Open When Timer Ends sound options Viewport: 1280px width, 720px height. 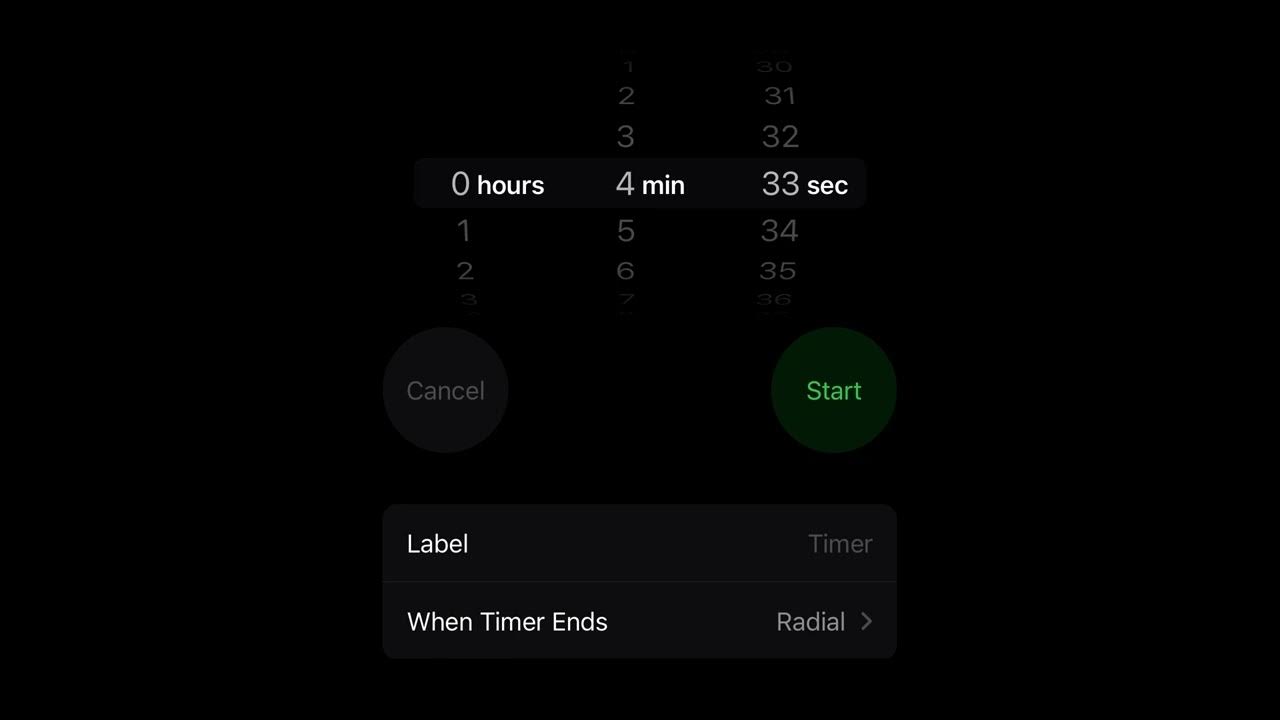(x=639, y=621)
